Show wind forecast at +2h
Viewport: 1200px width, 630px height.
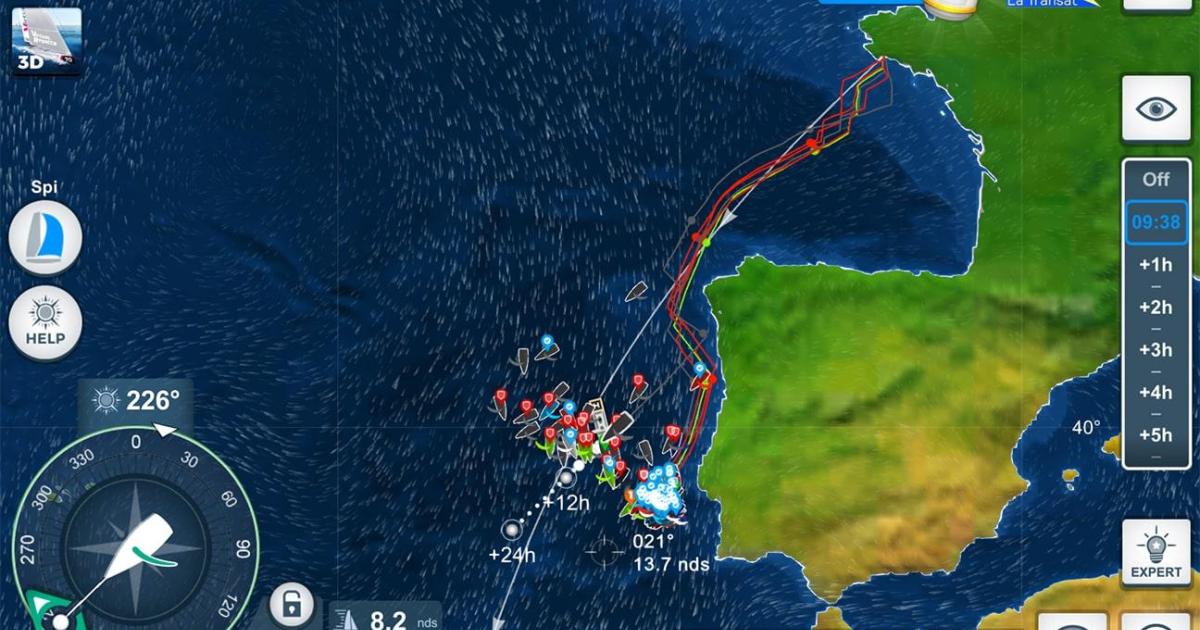[1156, 307]
